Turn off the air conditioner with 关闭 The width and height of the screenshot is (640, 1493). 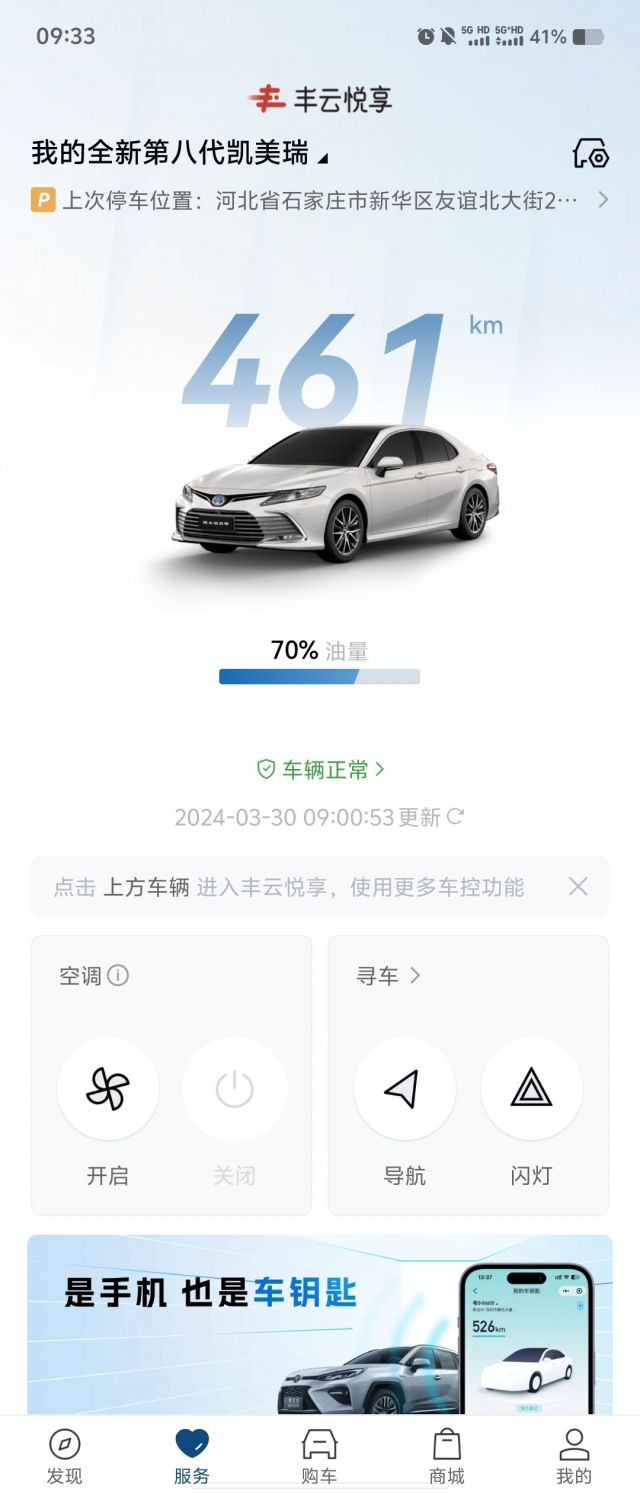[234, 1089]
